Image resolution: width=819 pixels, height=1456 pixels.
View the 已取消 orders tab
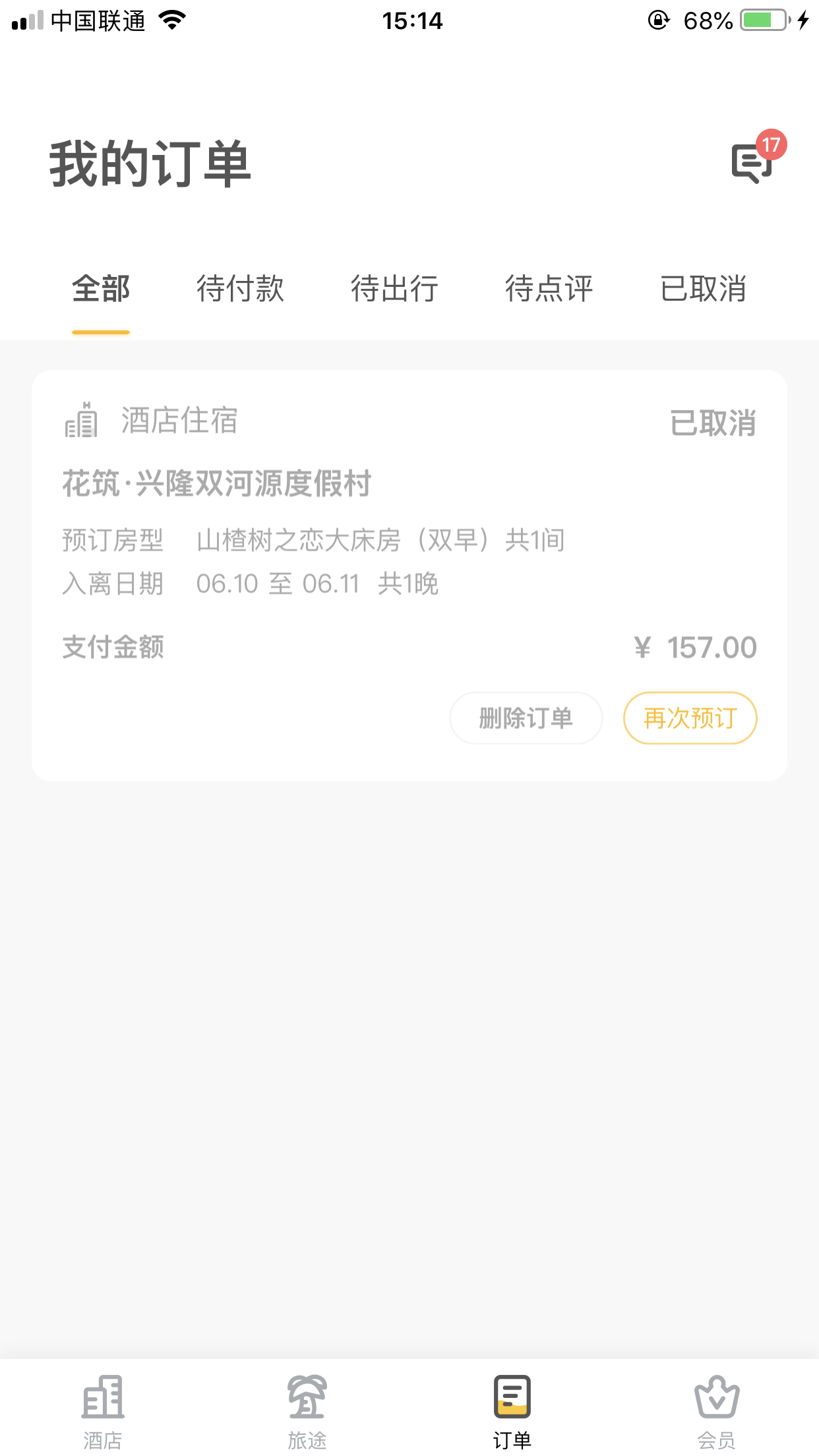point(703,289)
